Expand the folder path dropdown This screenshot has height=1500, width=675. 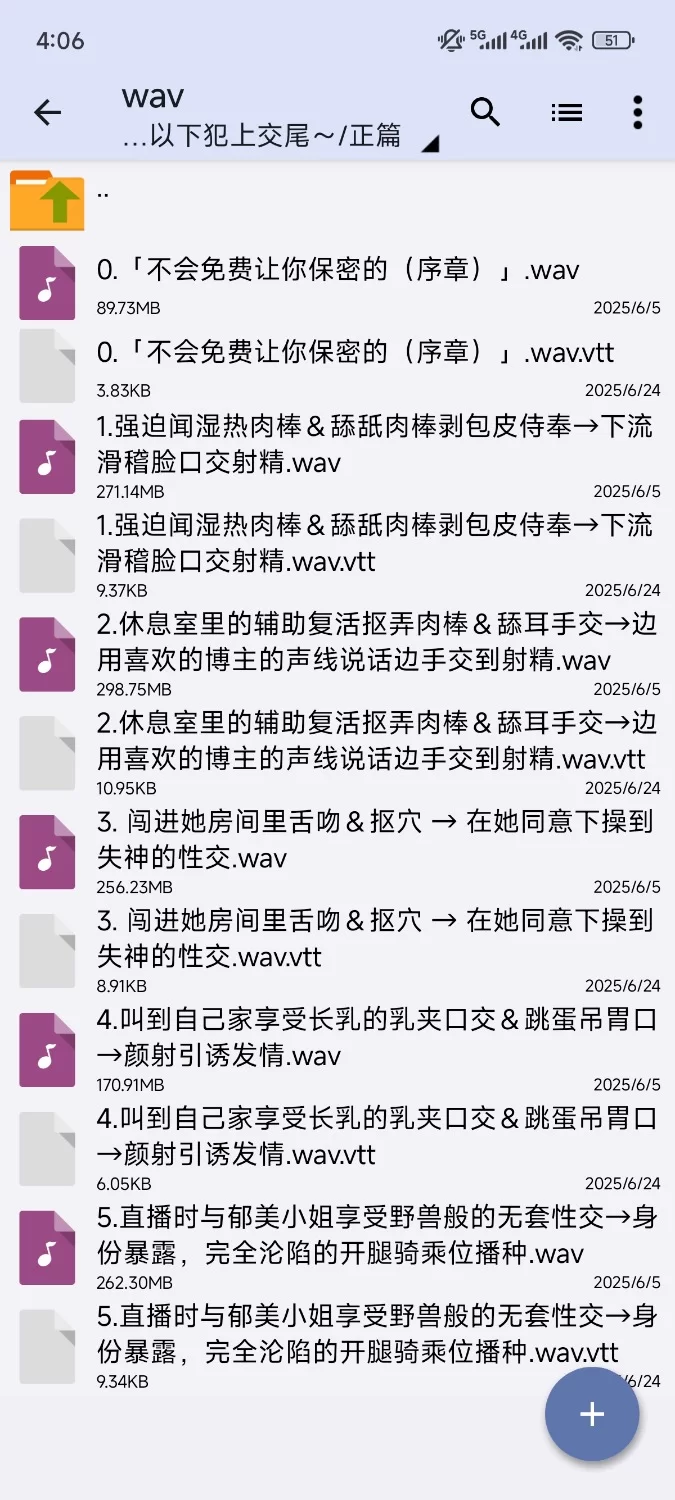click(x=429, y=144)
